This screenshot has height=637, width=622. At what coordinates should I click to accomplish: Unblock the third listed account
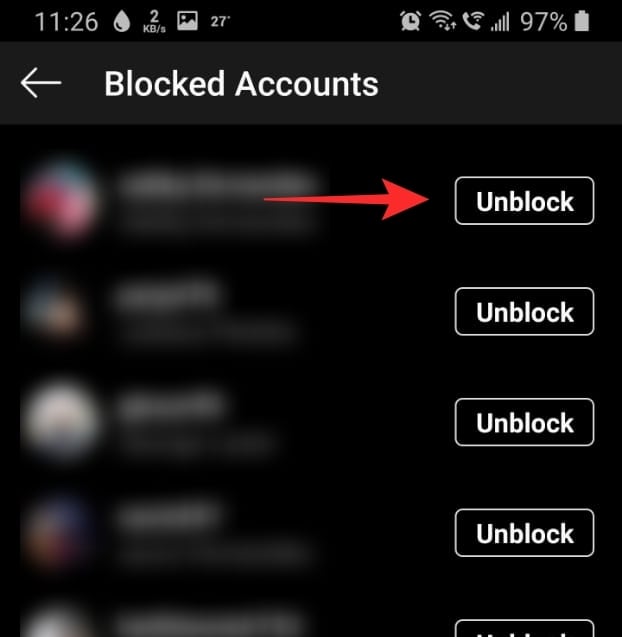[524, 423]
